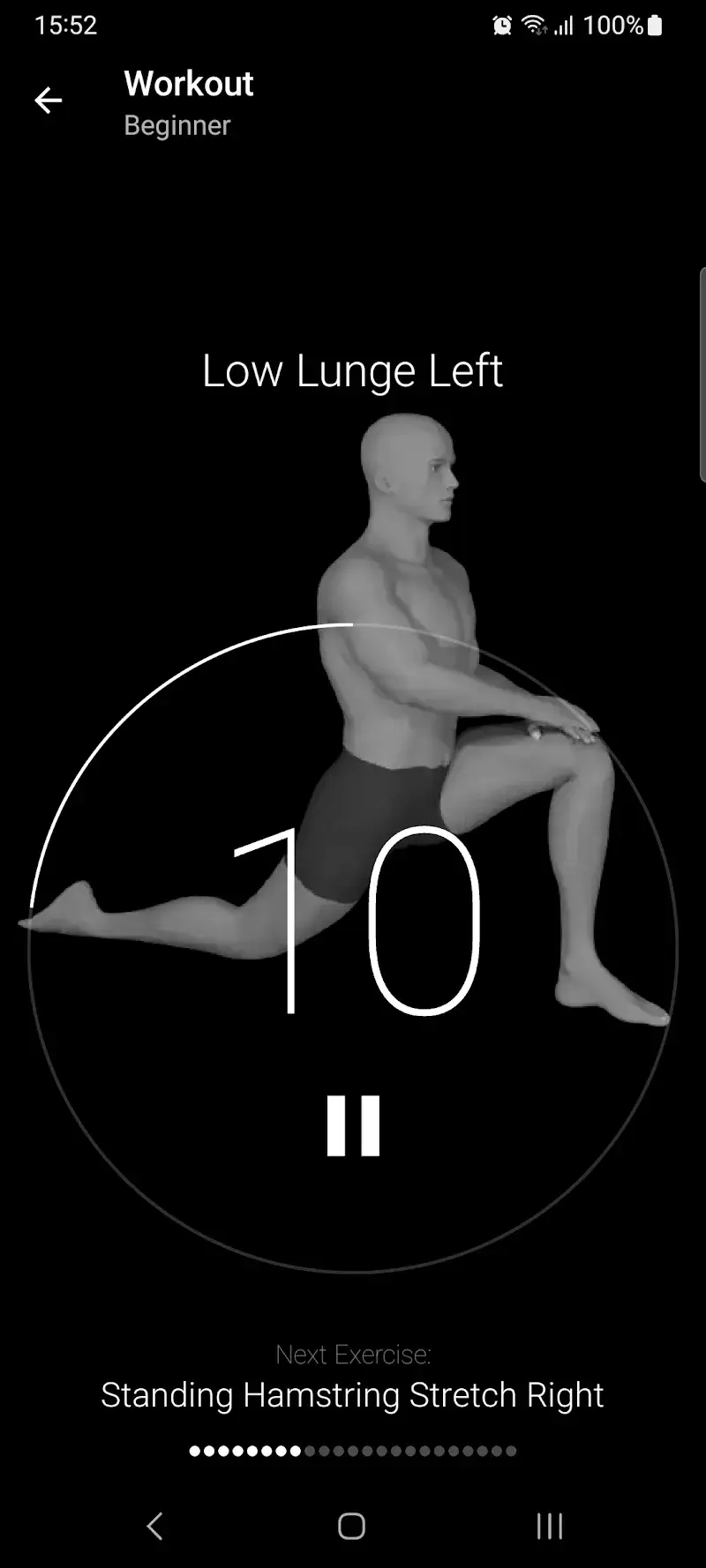
Task: Tap the Low Lunge Left exercise title
Action: pos(352,370)
